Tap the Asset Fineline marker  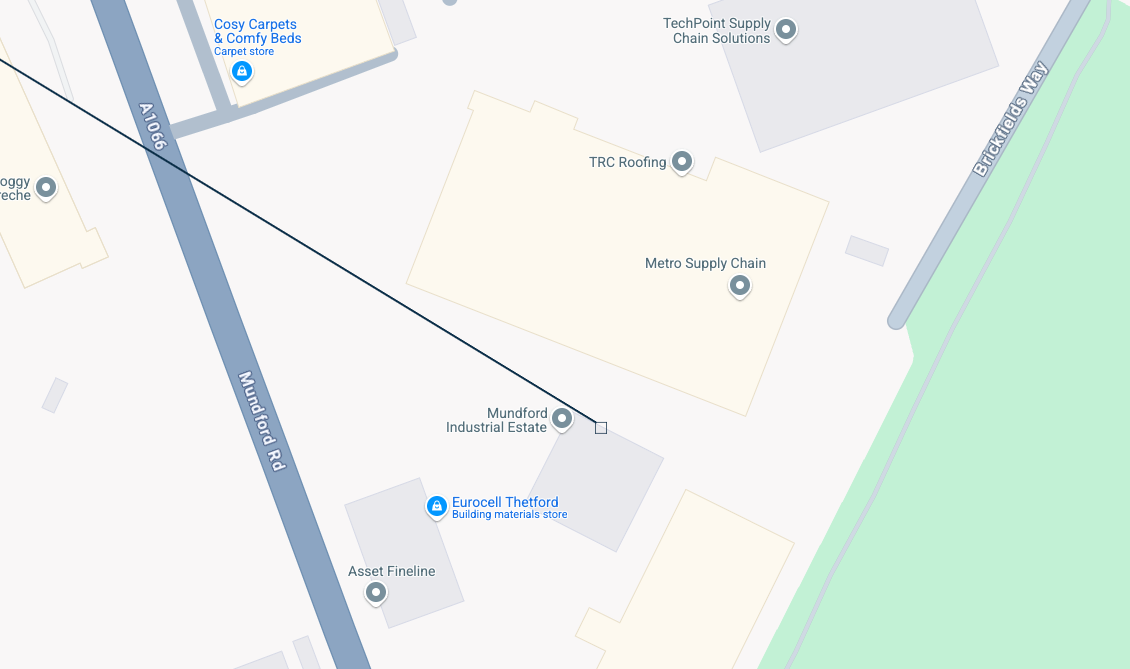[376, 593]
